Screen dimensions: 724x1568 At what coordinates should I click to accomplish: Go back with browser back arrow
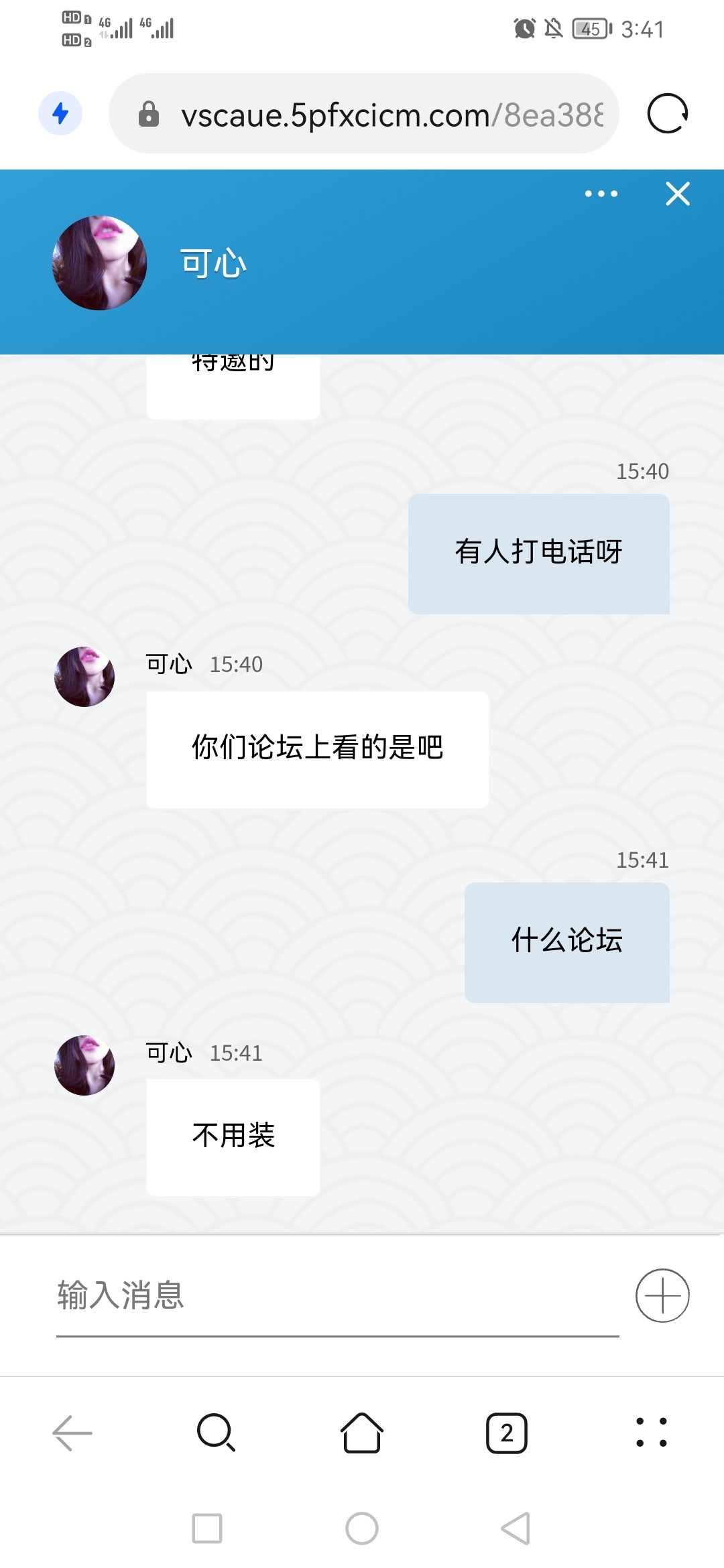click(72, 1433)
